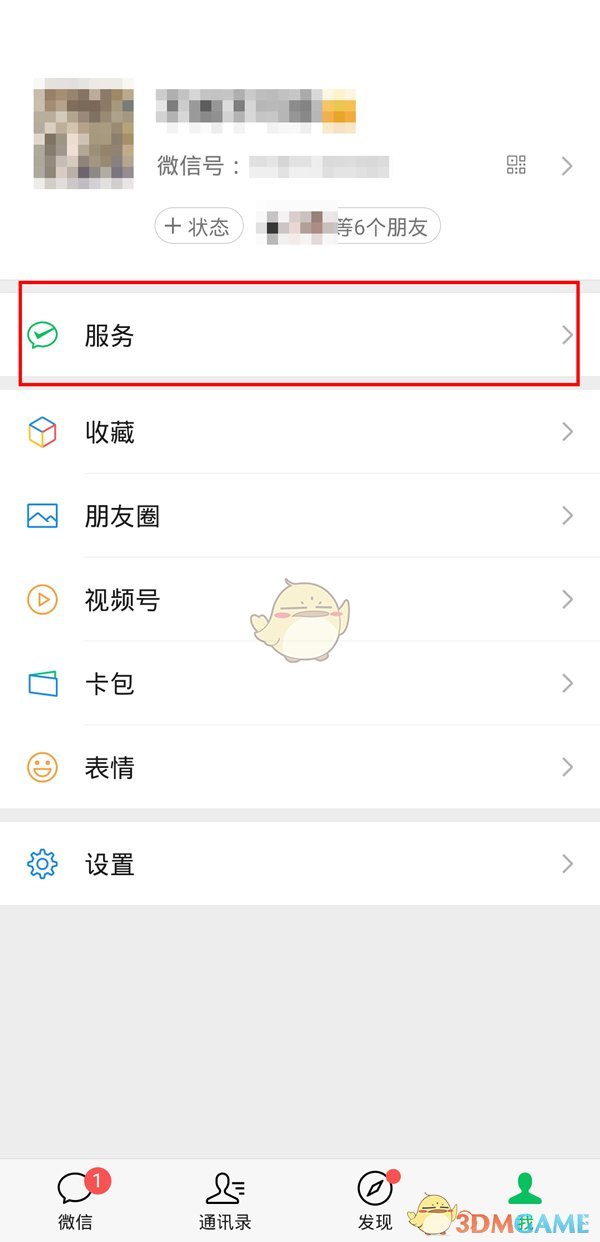Image resolution: width=600 pixels, height=1242 pixels.
Task: Switch to the 微信 chats tab
Action: click(75, 1200)
